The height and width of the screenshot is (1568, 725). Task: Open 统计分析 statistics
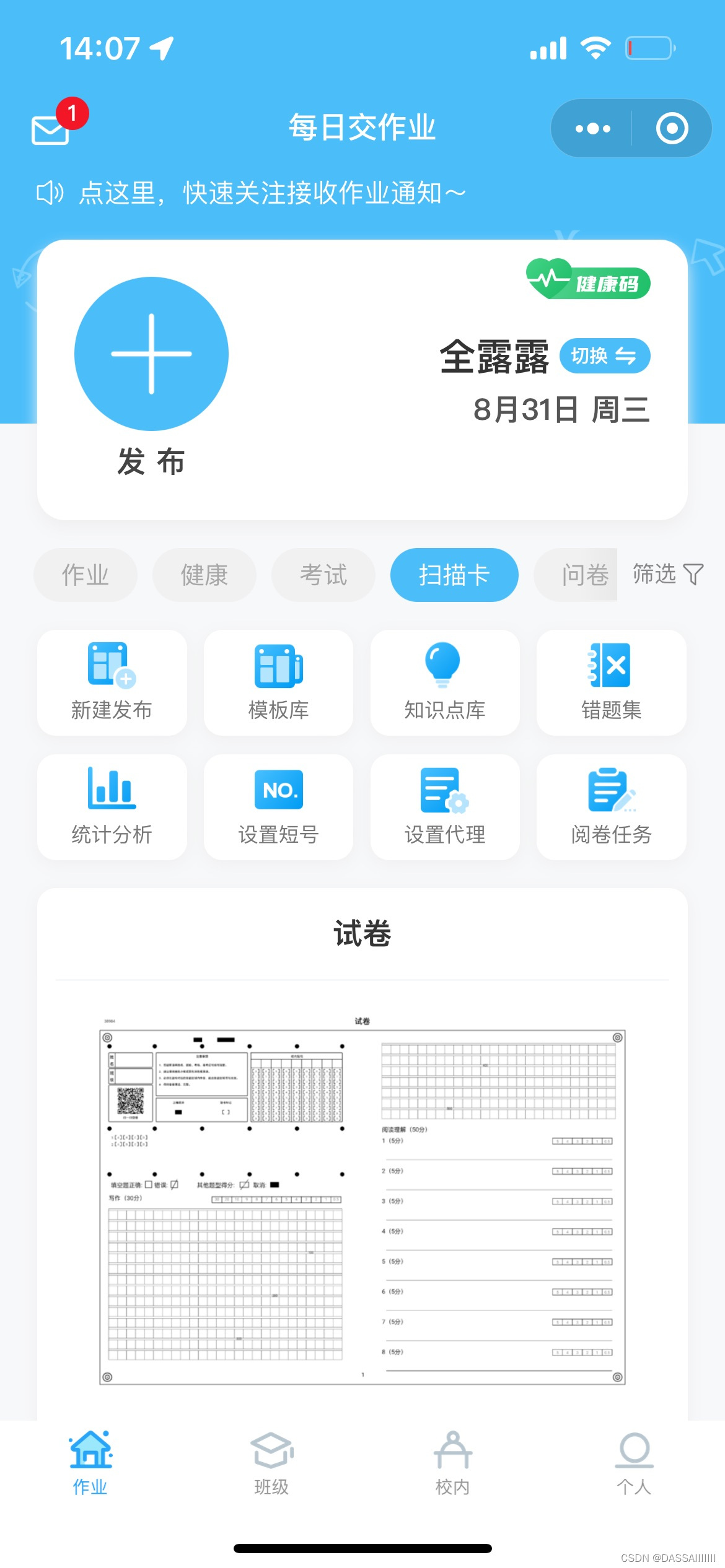click(x=112, y=807)
